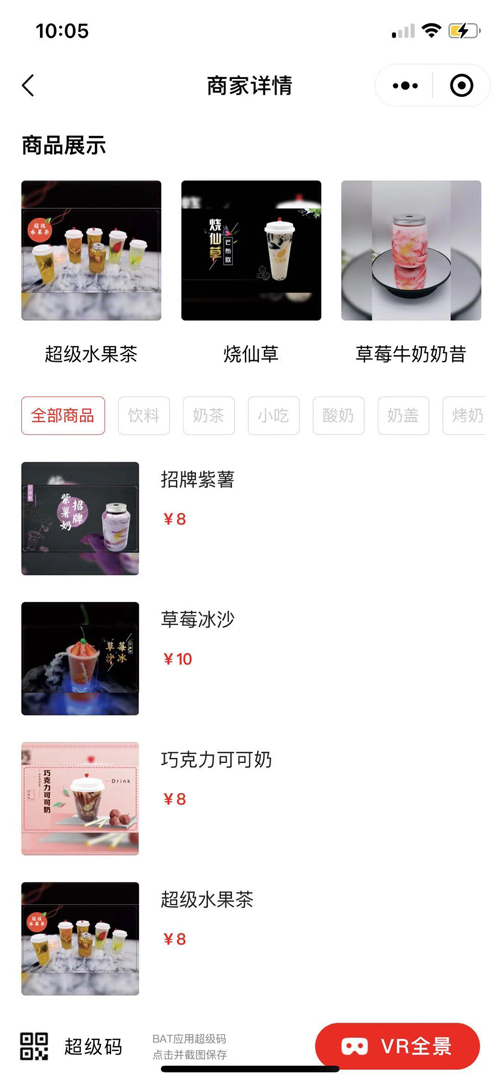Image resolution: width=500 pixels, height=1083 pixels.
Task: Select the 全部商品 category chip
Action: [63, 416]
